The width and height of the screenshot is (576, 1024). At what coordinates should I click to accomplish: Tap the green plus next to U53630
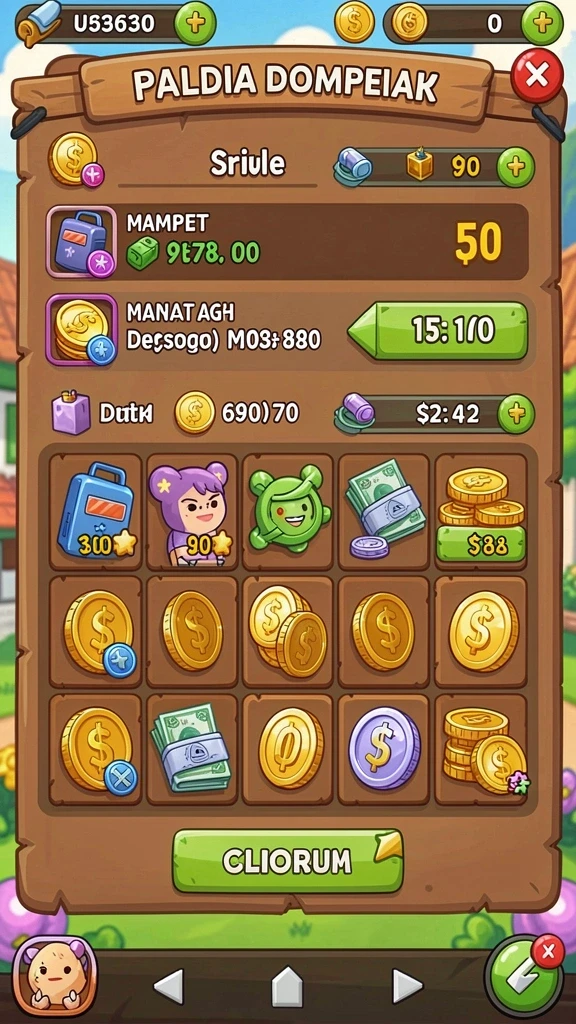click(195, 24)
